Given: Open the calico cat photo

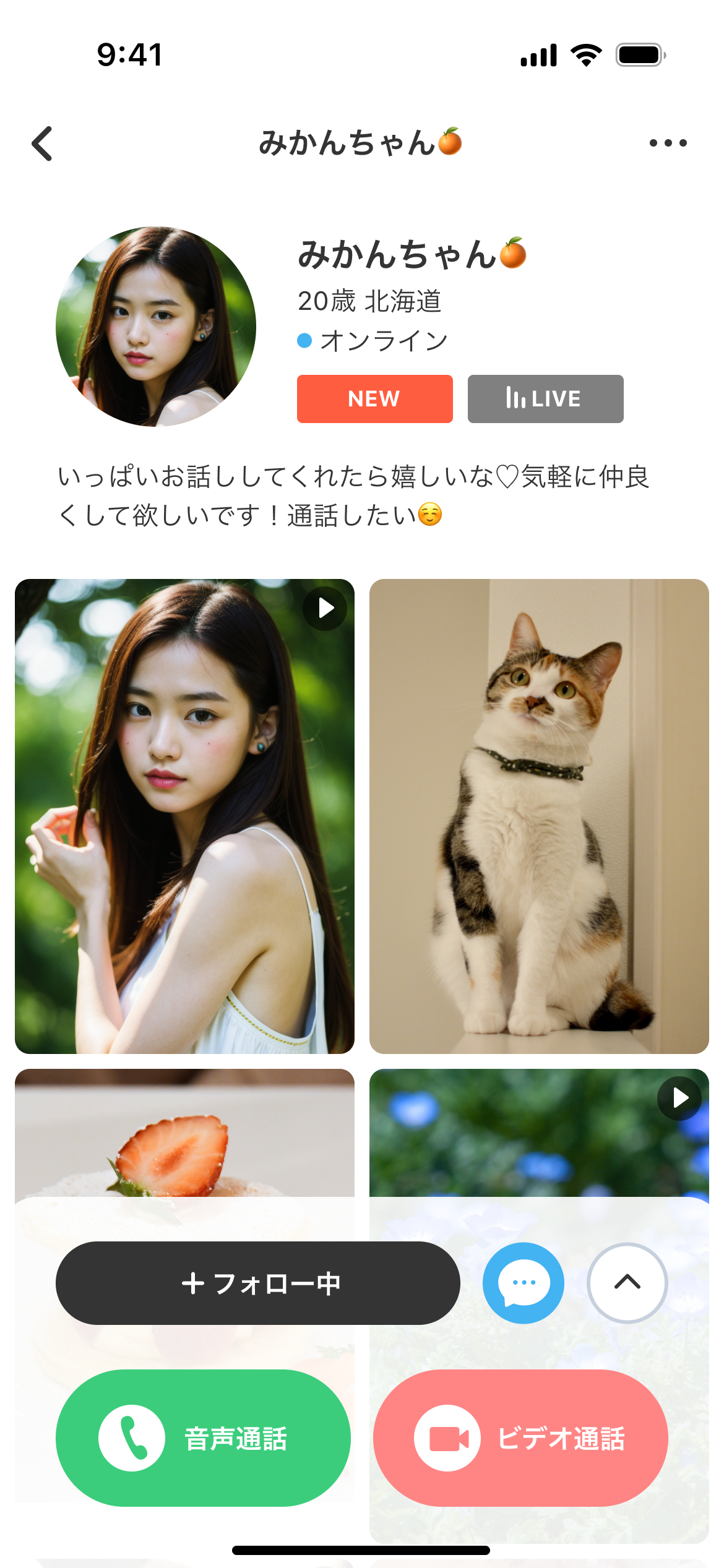Looking at the screenshot, I should [539, 816].
